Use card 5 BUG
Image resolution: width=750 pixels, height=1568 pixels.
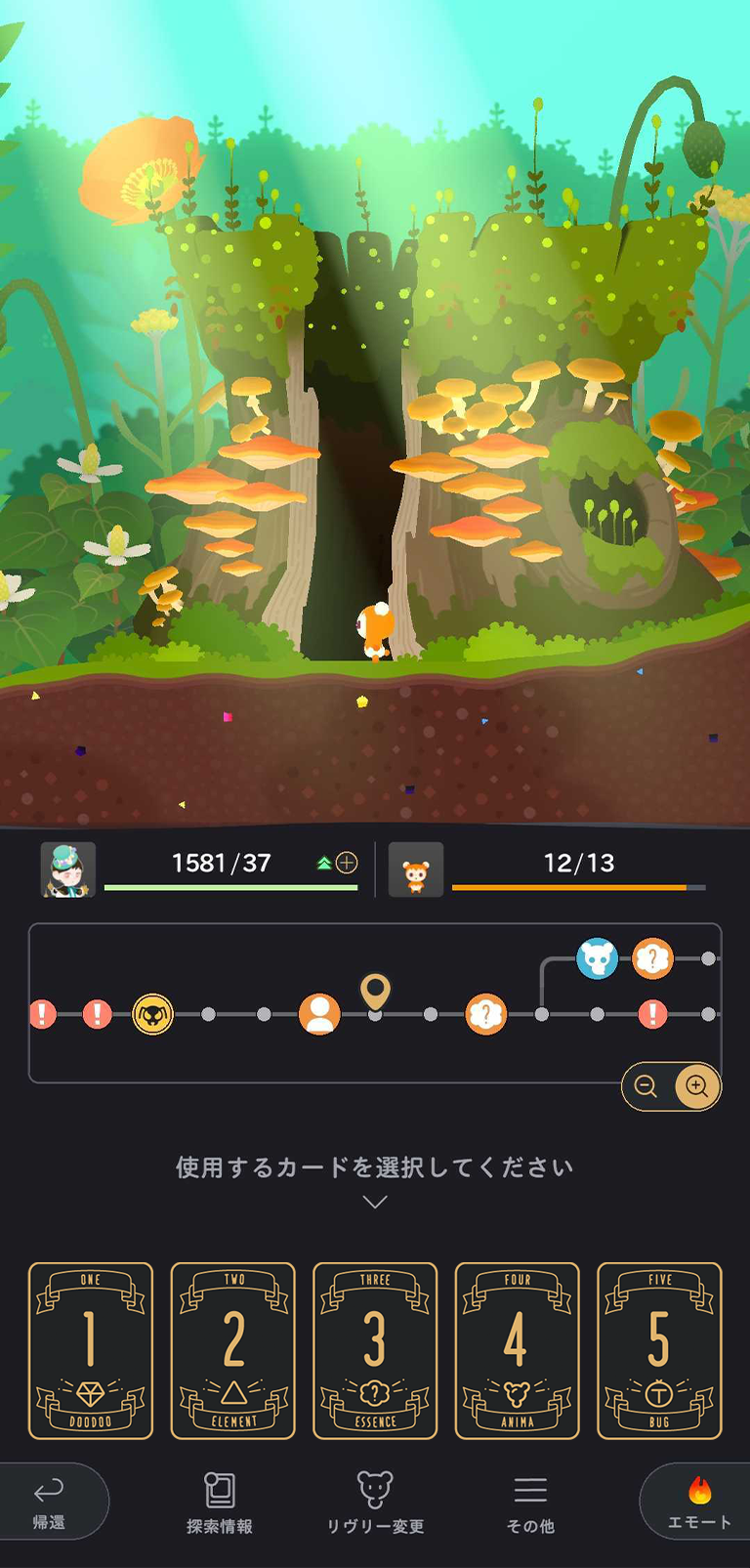[x=659, y=1350]
